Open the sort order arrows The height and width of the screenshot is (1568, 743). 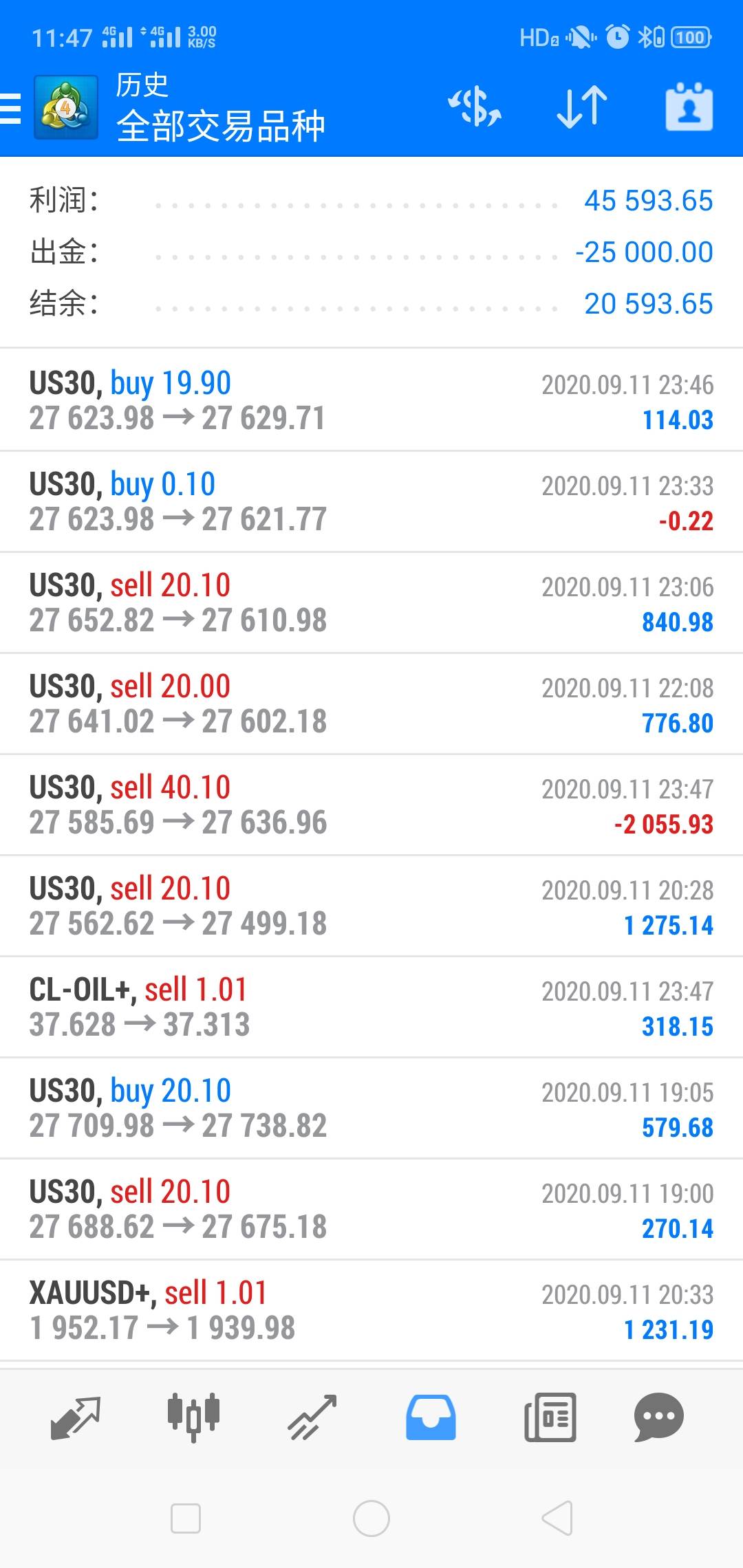[x=582, y=107]
